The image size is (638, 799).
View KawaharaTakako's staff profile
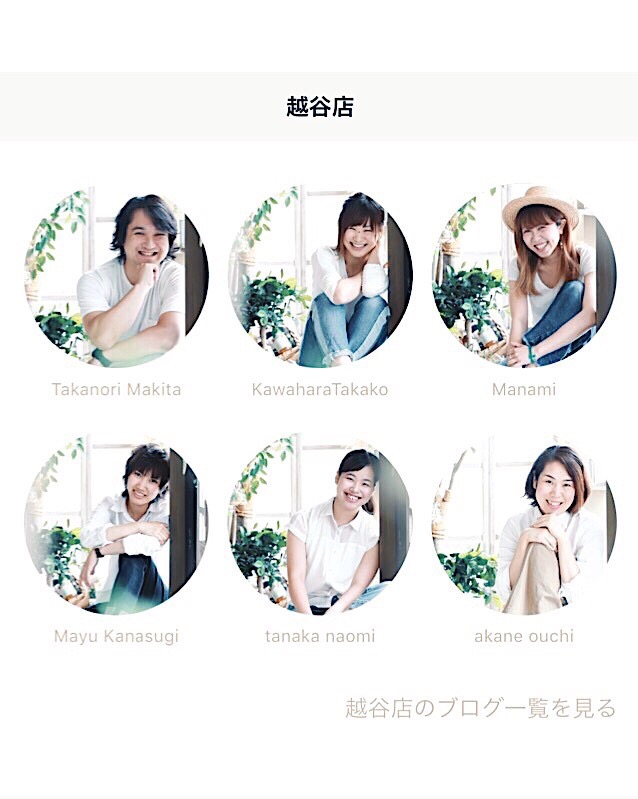pos(320,277)
